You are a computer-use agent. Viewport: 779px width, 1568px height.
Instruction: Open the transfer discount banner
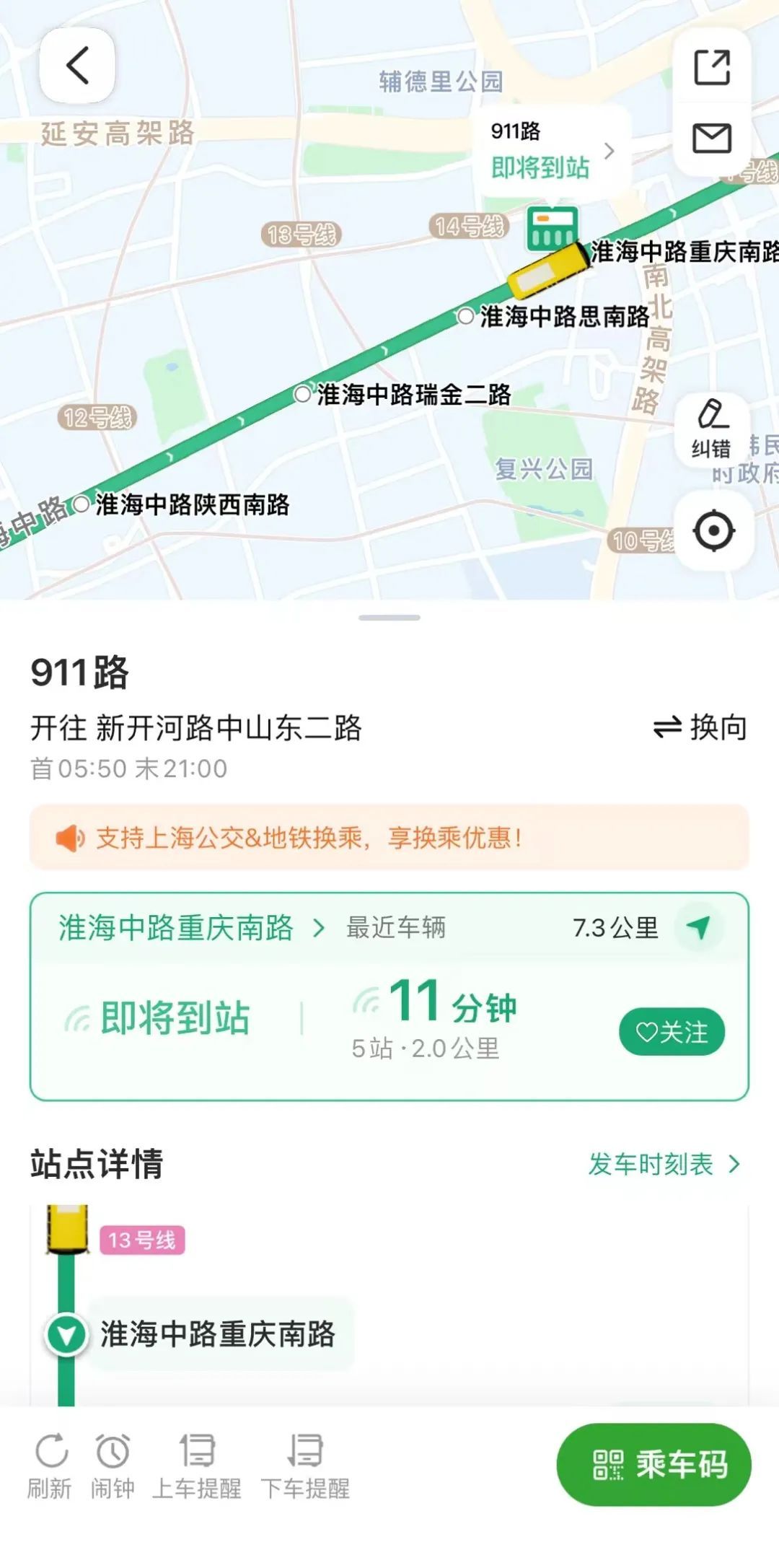point(389,837)
